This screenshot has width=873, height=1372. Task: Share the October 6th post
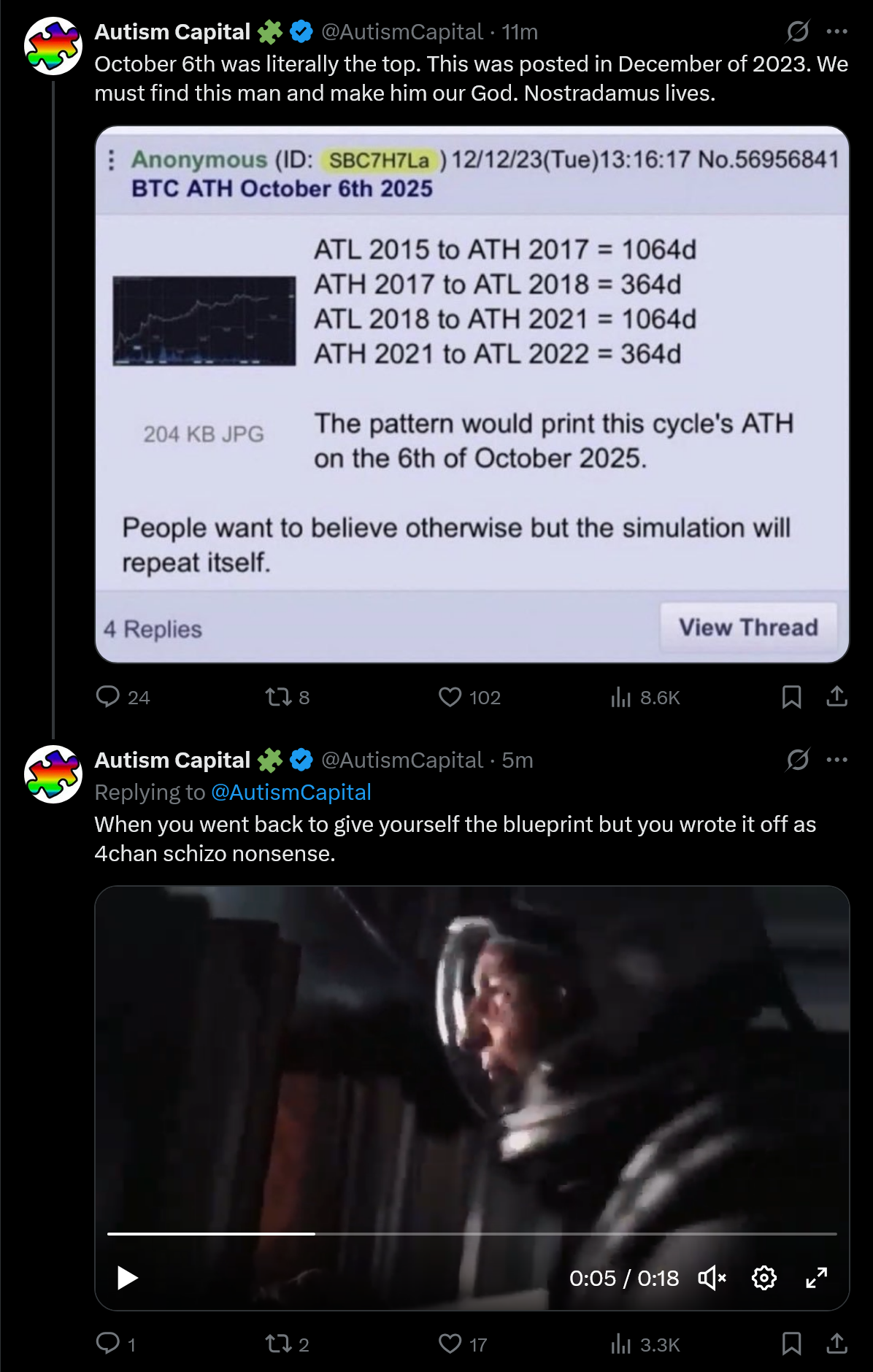coord(837,697)
